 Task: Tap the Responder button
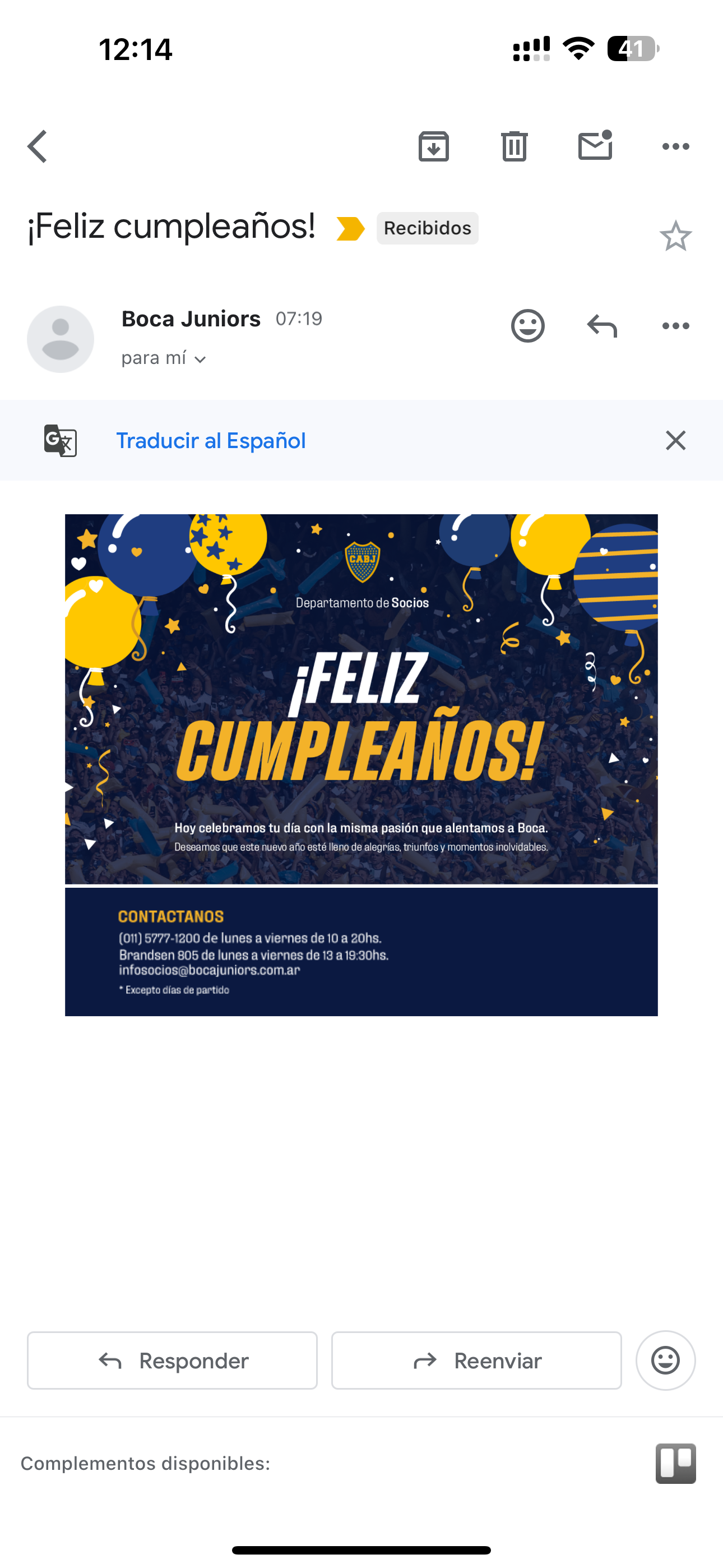pyautogui.click(x=172, y=1361)
